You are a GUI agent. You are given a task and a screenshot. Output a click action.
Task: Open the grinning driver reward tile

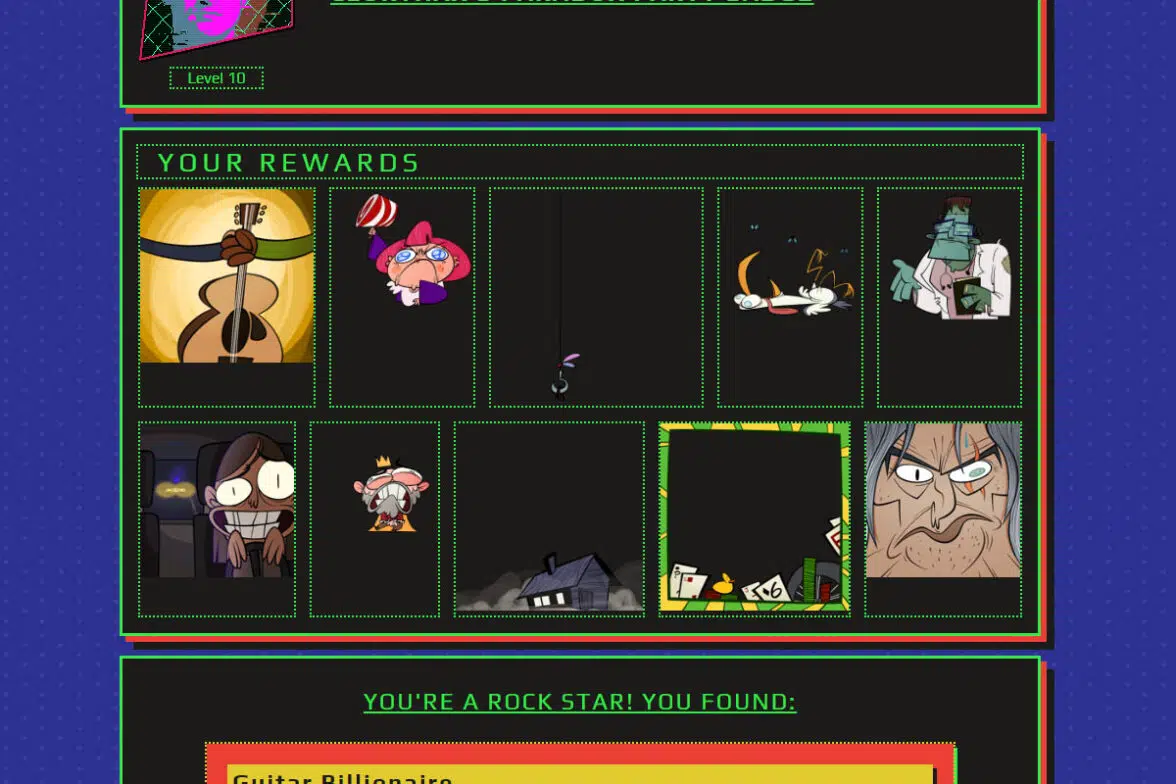coord(217,518)
